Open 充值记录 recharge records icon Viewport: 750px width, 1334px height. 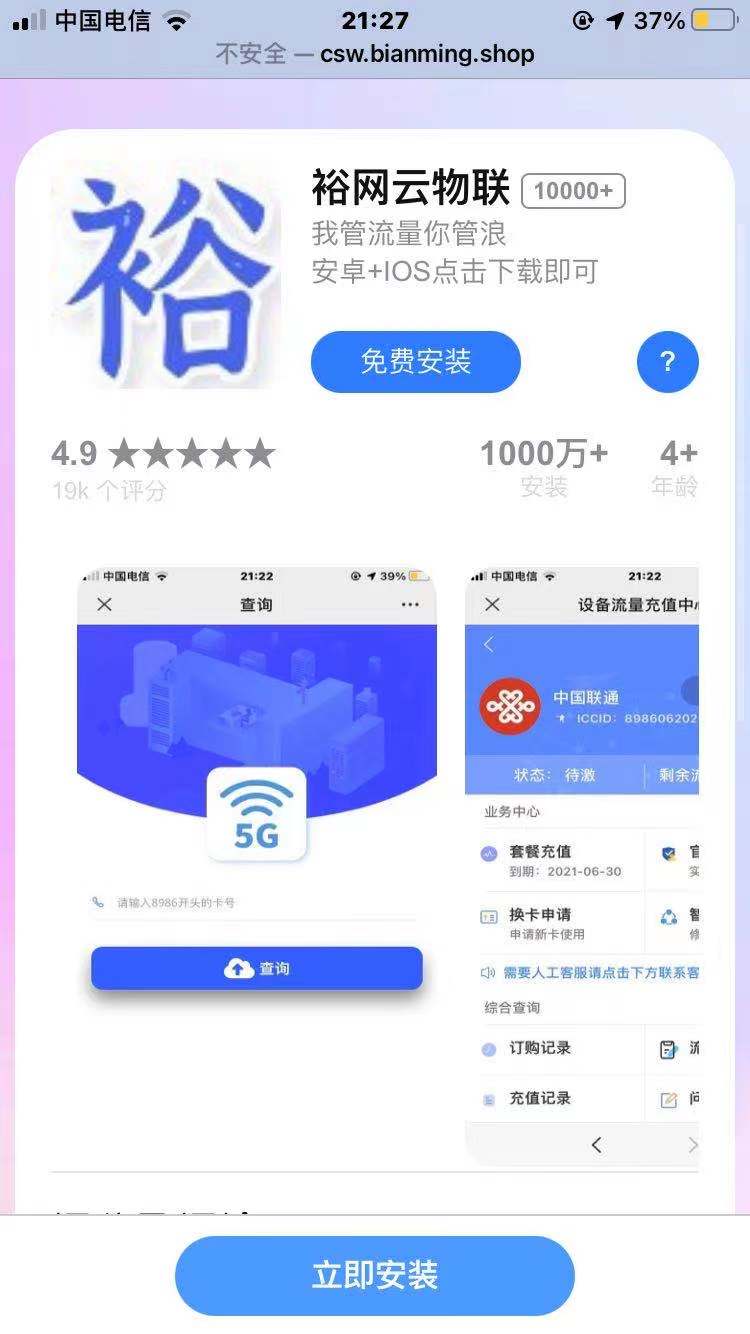(x=487, y=1098)
